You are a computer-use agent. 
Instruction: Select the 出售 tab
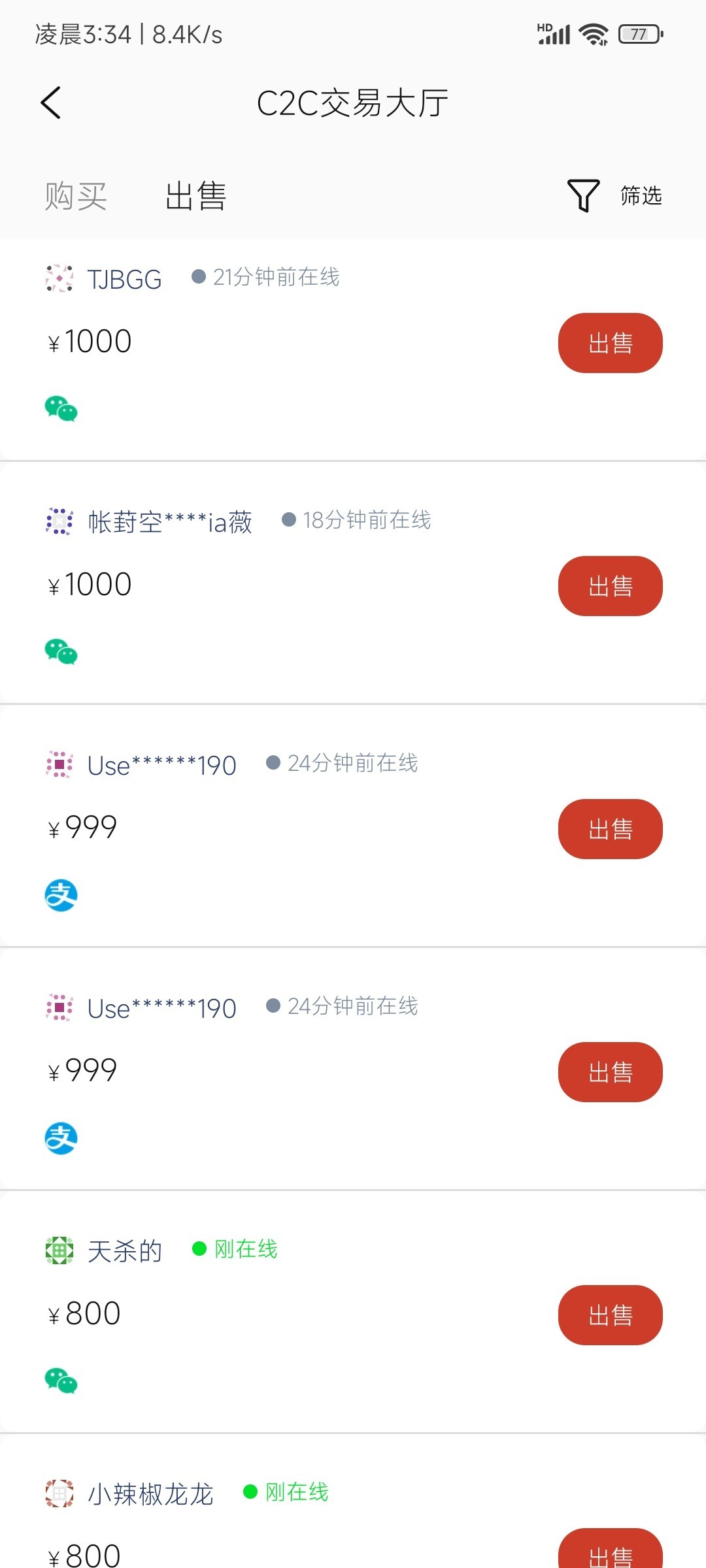coord(195,196)
